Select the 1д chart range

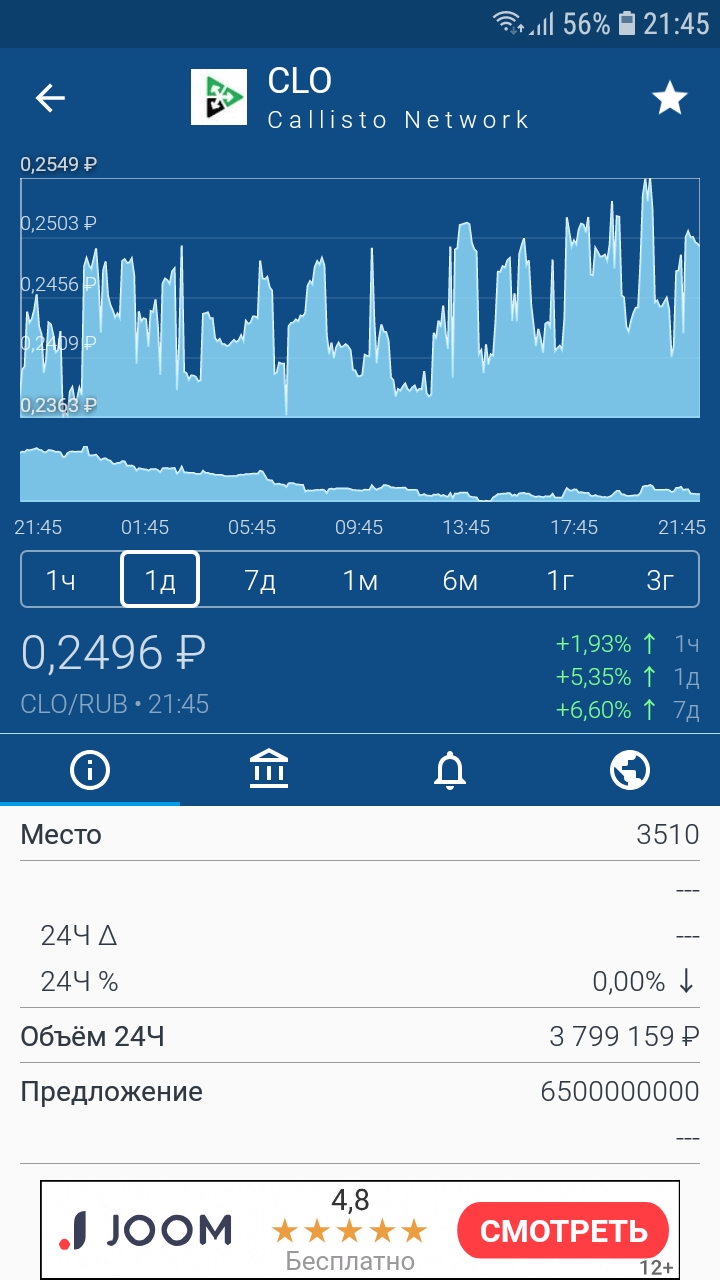pyautogui.click(x=160, y=579)
